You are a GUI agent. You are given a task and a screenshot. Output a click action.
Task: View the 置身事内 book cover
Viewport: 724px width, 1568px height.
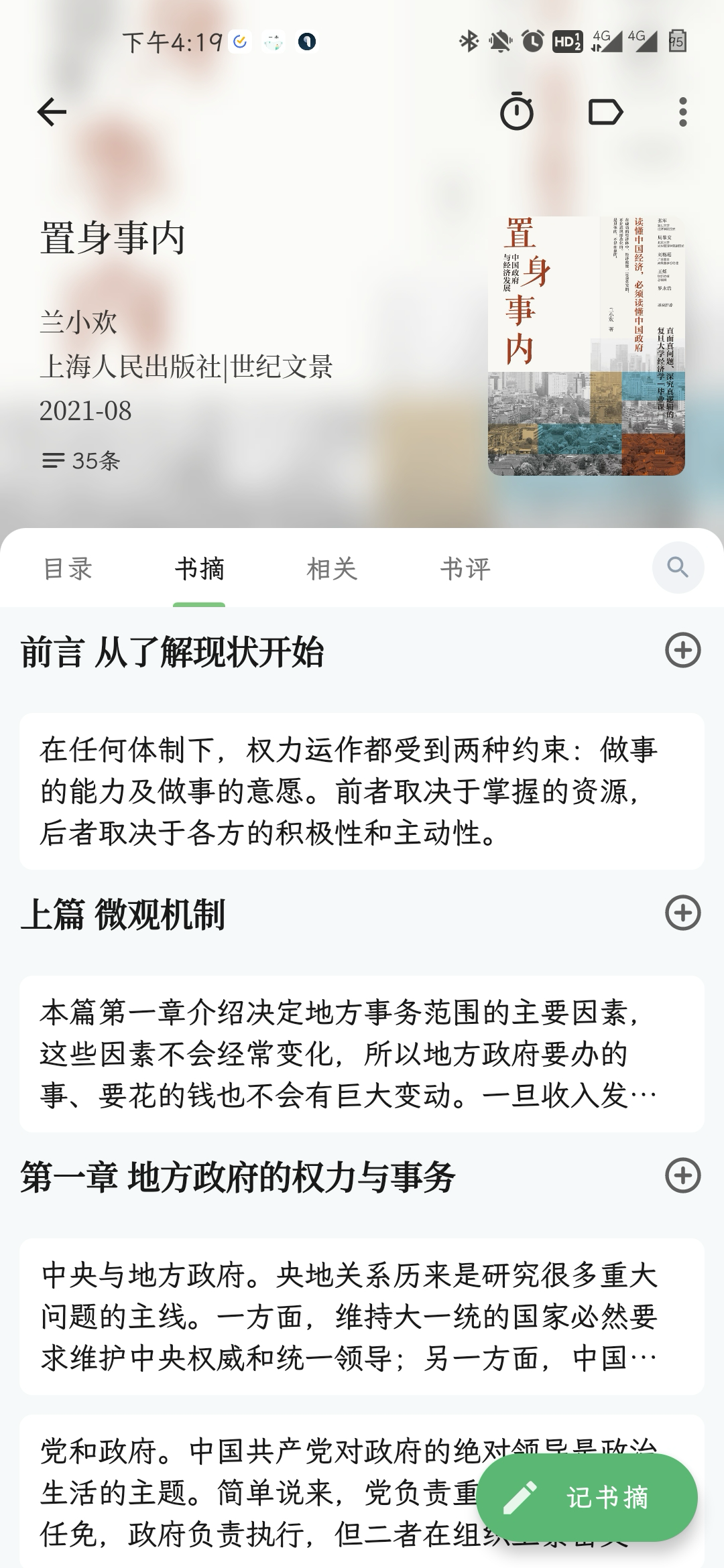586,345
